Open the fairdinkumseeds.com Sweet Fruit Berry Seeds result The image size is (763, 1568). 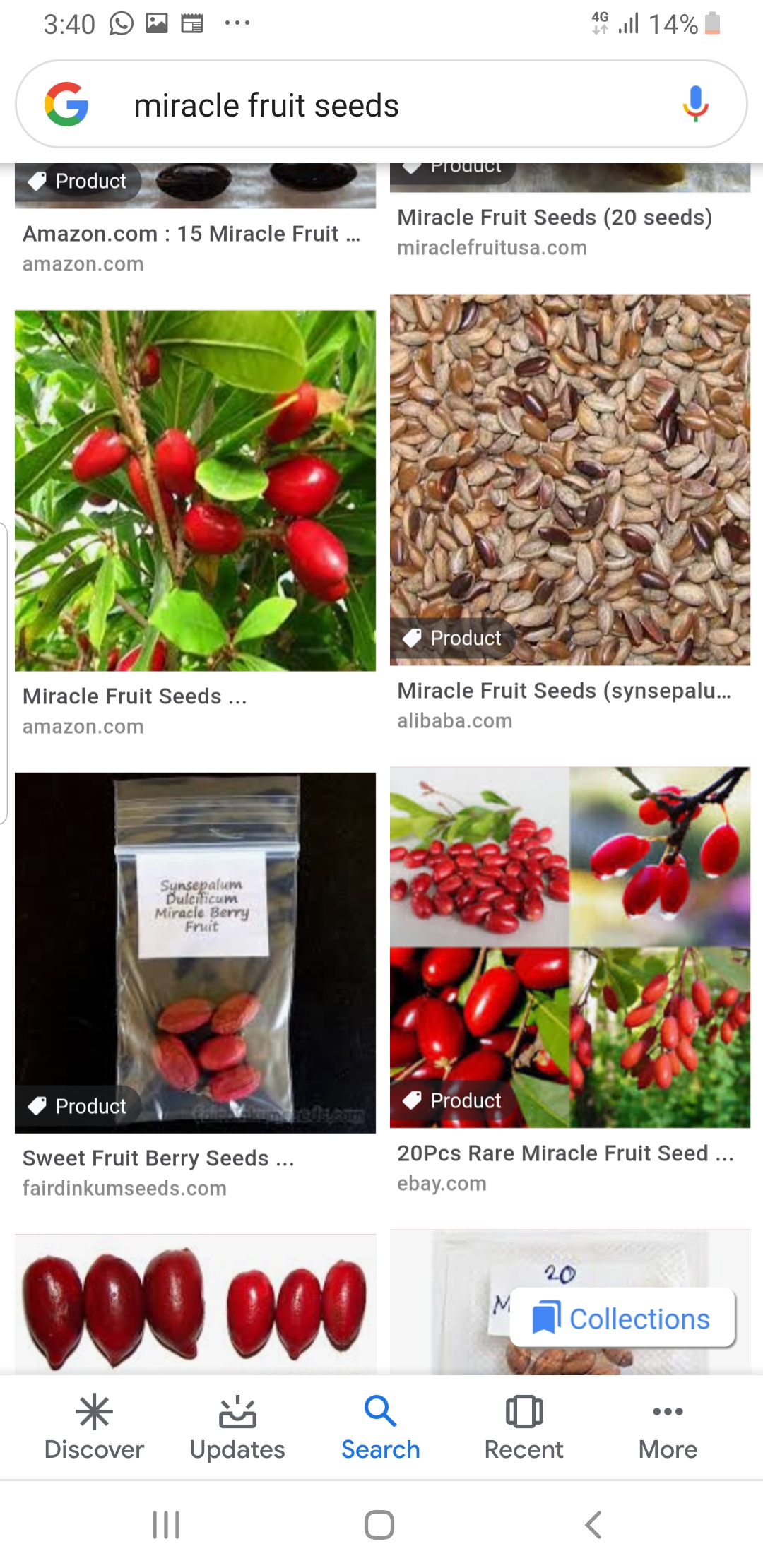click(195, 952)
